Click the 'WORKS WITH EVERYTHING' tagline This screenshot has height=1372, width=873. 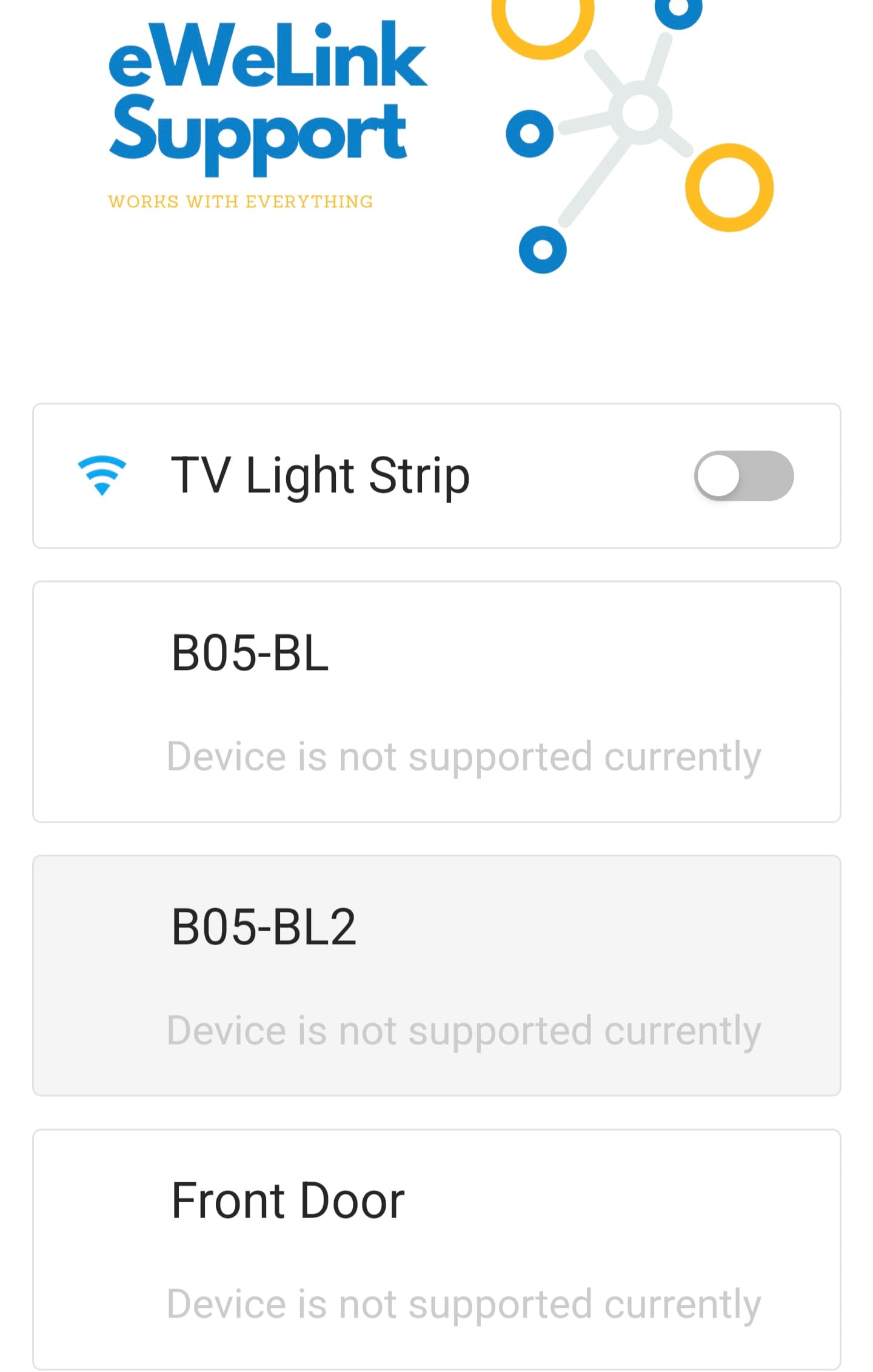[x=241, y=200]
